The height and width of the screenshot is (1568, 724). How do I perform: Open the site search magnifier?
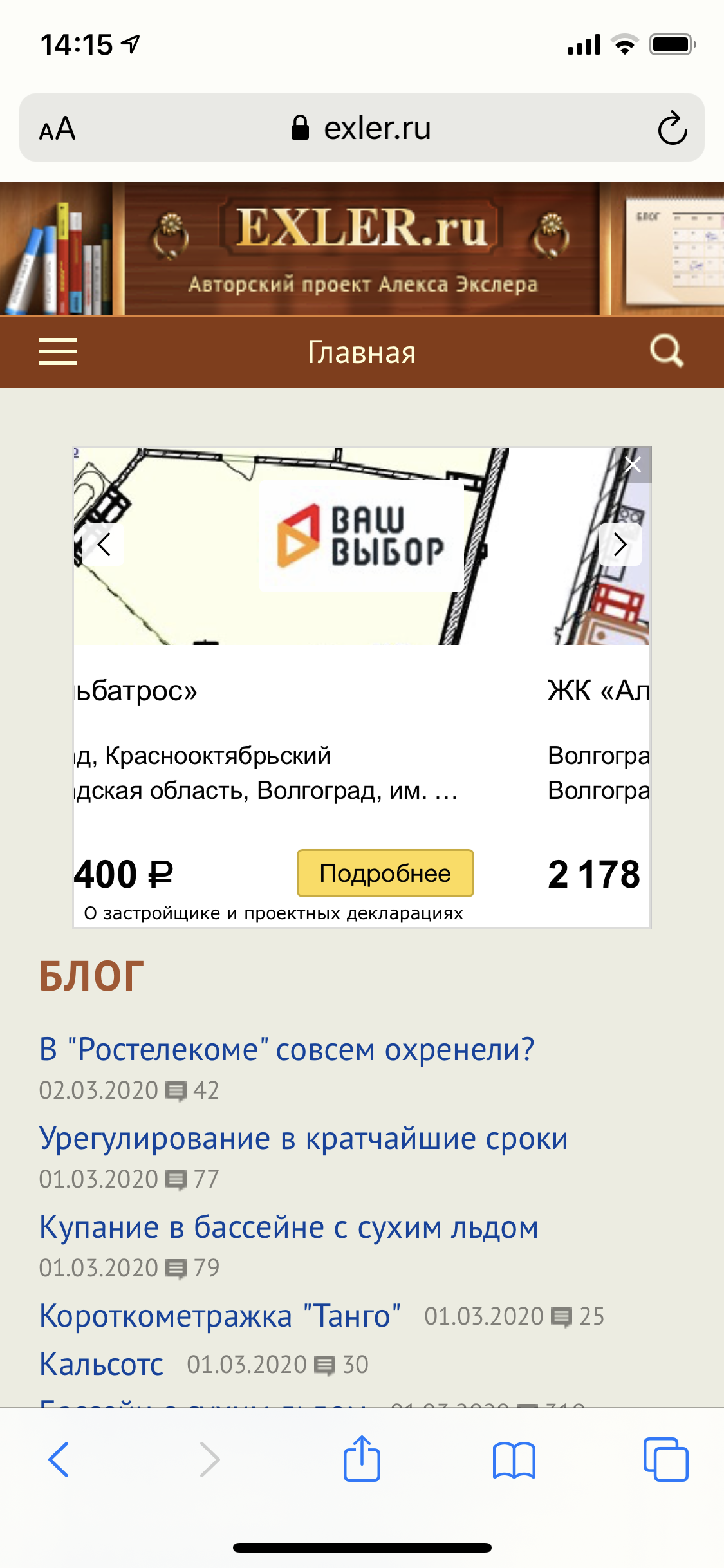(x=666, y=351)
